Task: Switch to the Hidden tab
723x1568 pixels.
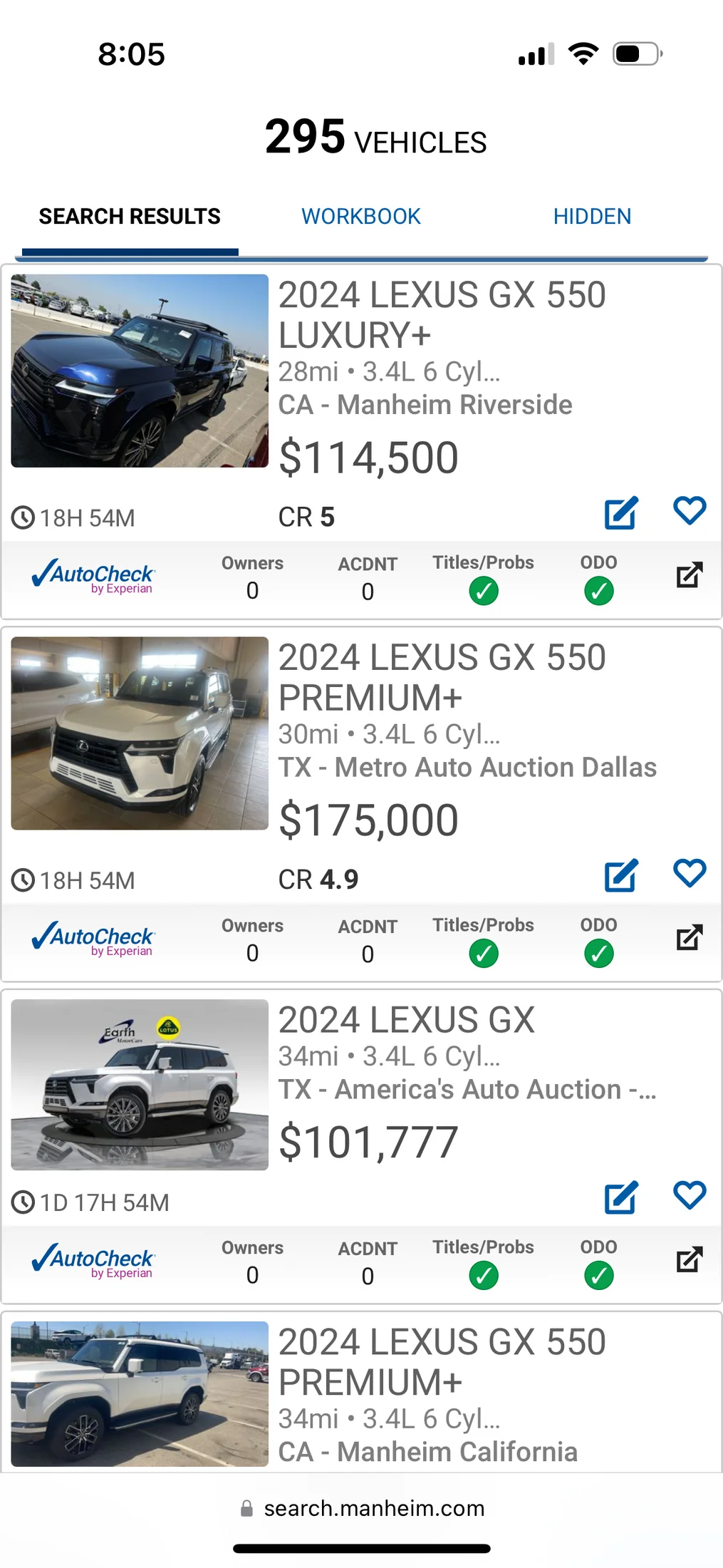Action: tap(592, 217)
